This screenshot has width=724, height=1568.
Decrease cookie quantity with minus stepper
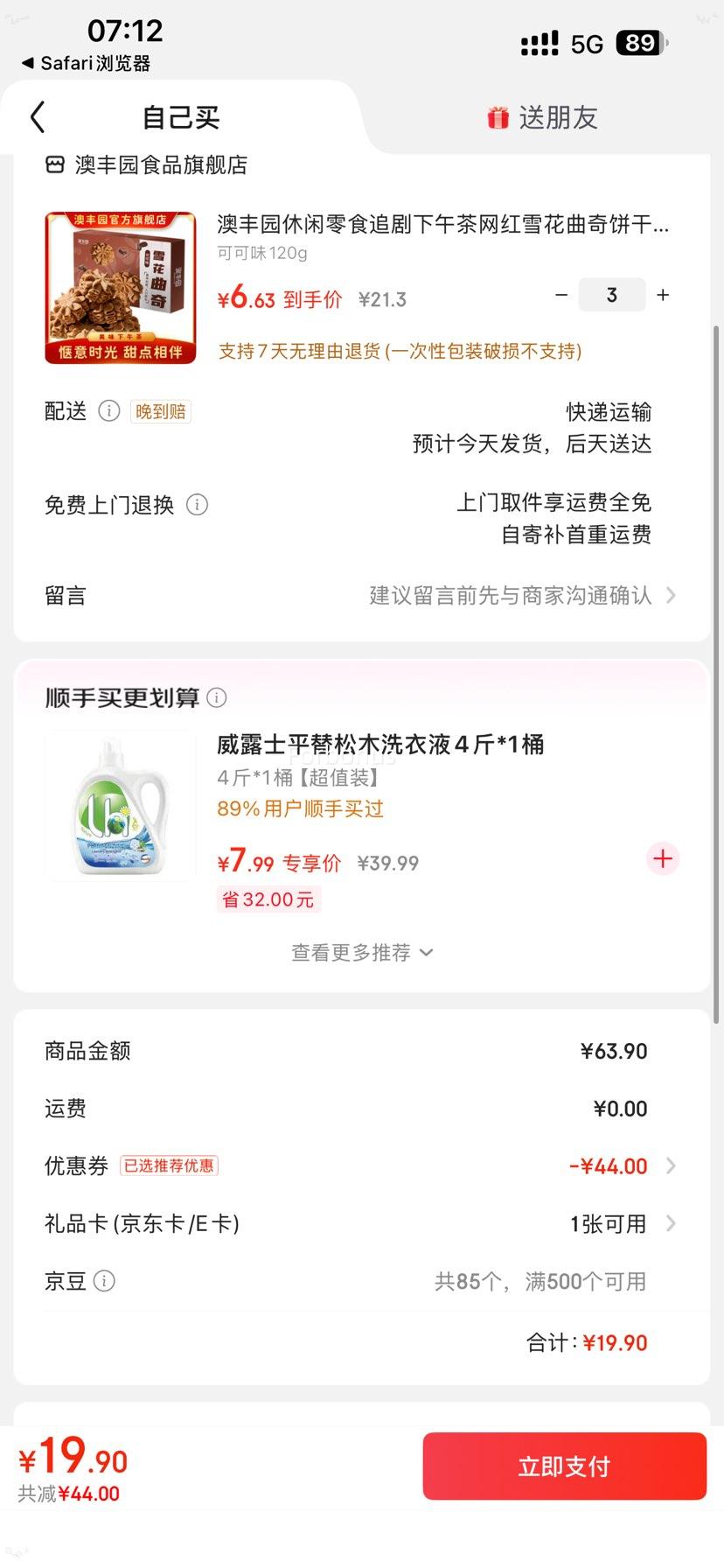point(561,296)
